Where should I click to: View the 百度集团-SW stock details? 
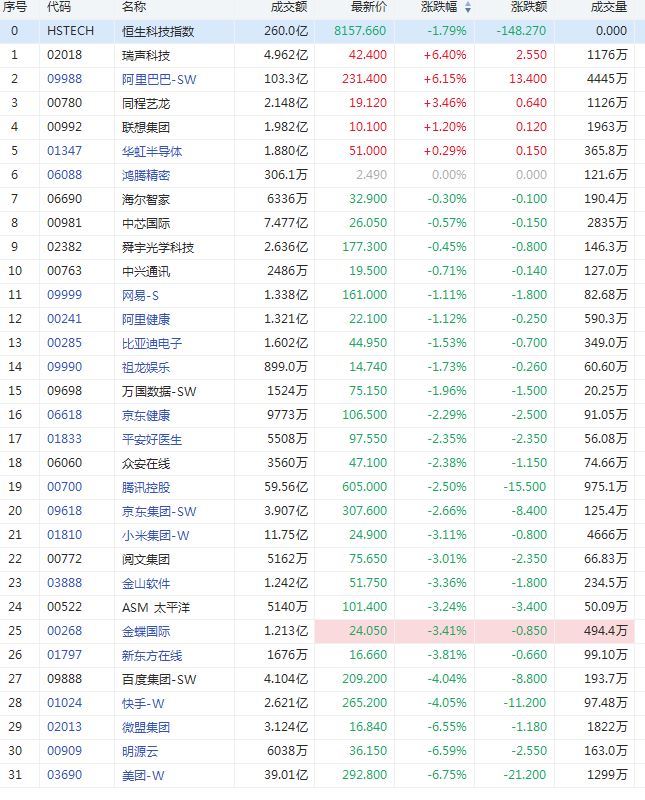tap(159, 679)
